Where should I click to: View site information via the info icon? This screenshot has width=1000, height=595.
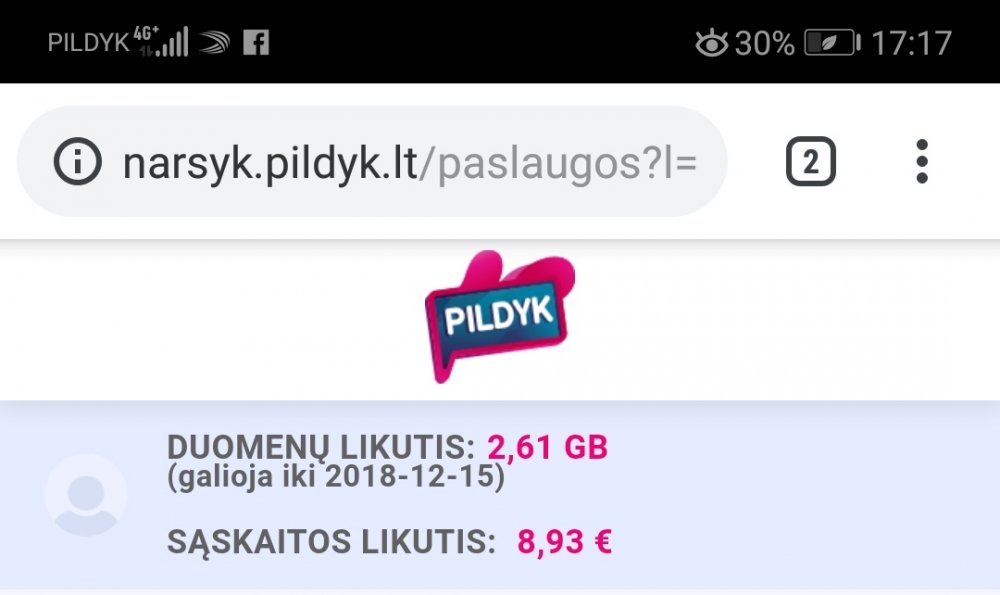point(77,163)
